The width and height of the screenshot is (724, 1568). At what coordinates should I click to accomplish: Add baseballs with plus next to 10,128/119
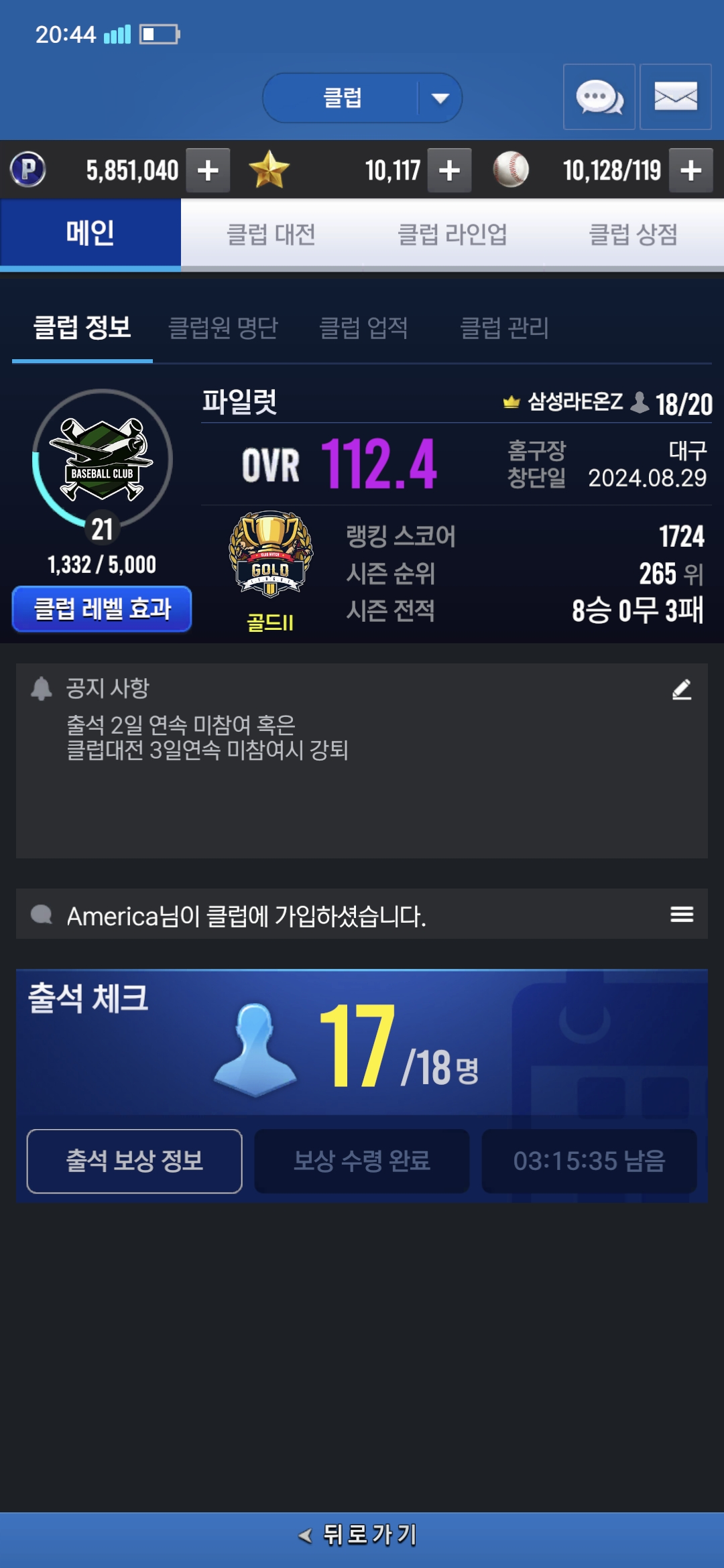(x=690, y=171)
